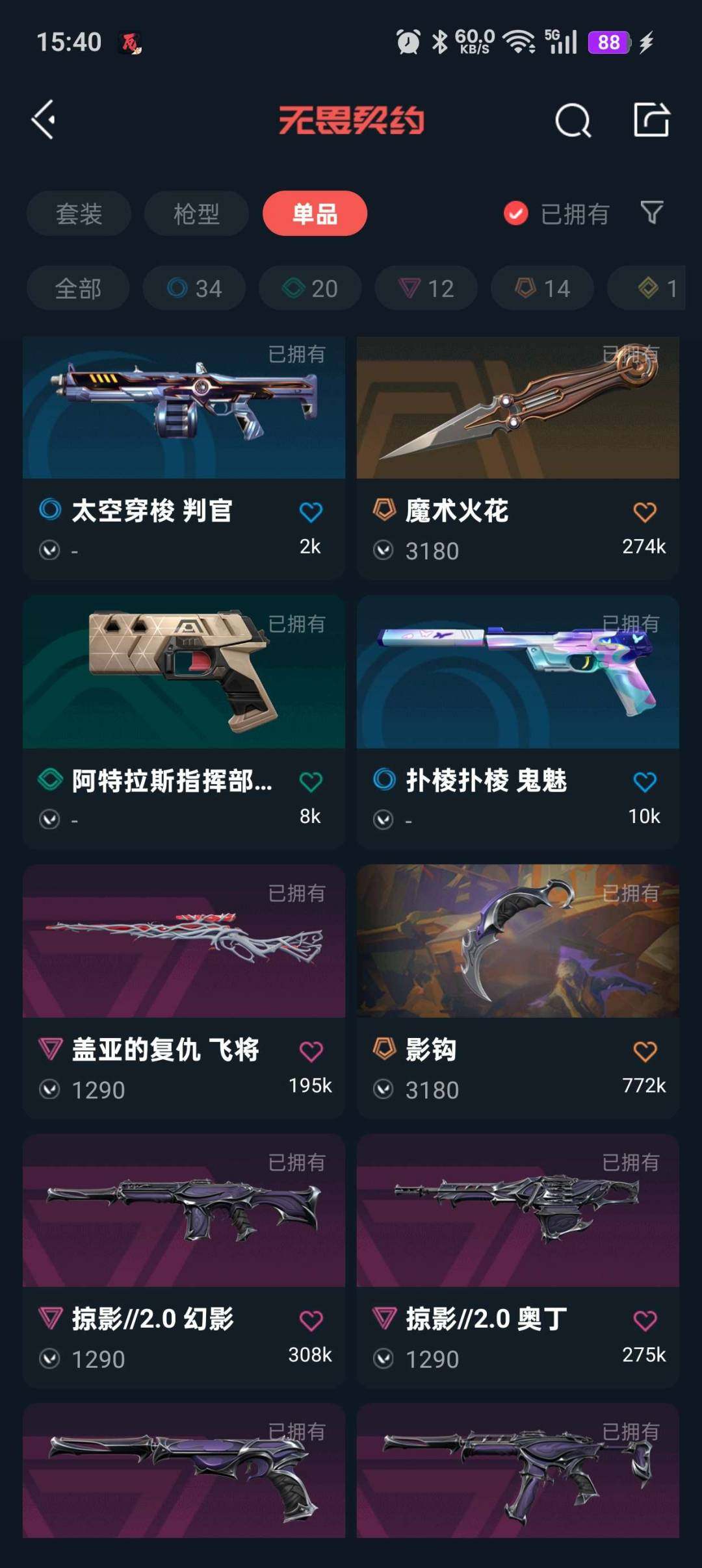
Task: Select the blue rarity filter showing 34
Action: [x=194, y=288]
